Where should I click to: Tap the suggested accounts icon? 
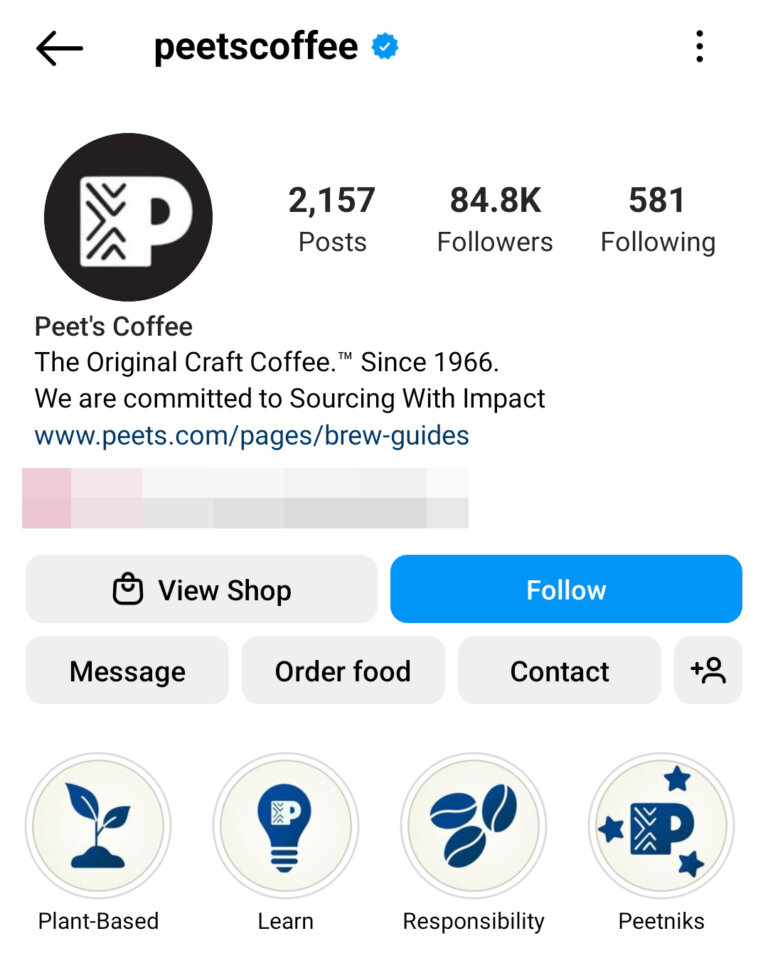(709, 671)
